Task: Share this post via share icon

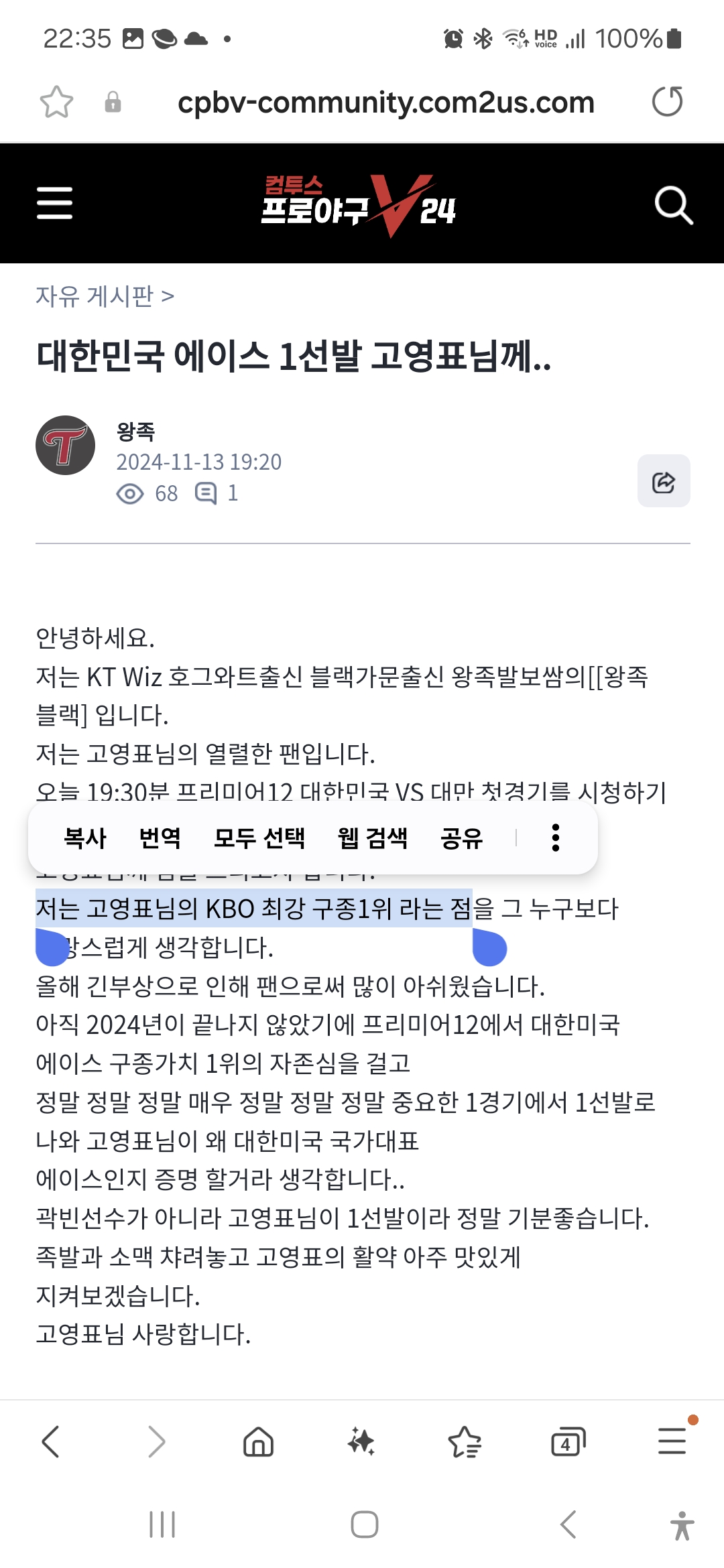Action: click(664, 481)
